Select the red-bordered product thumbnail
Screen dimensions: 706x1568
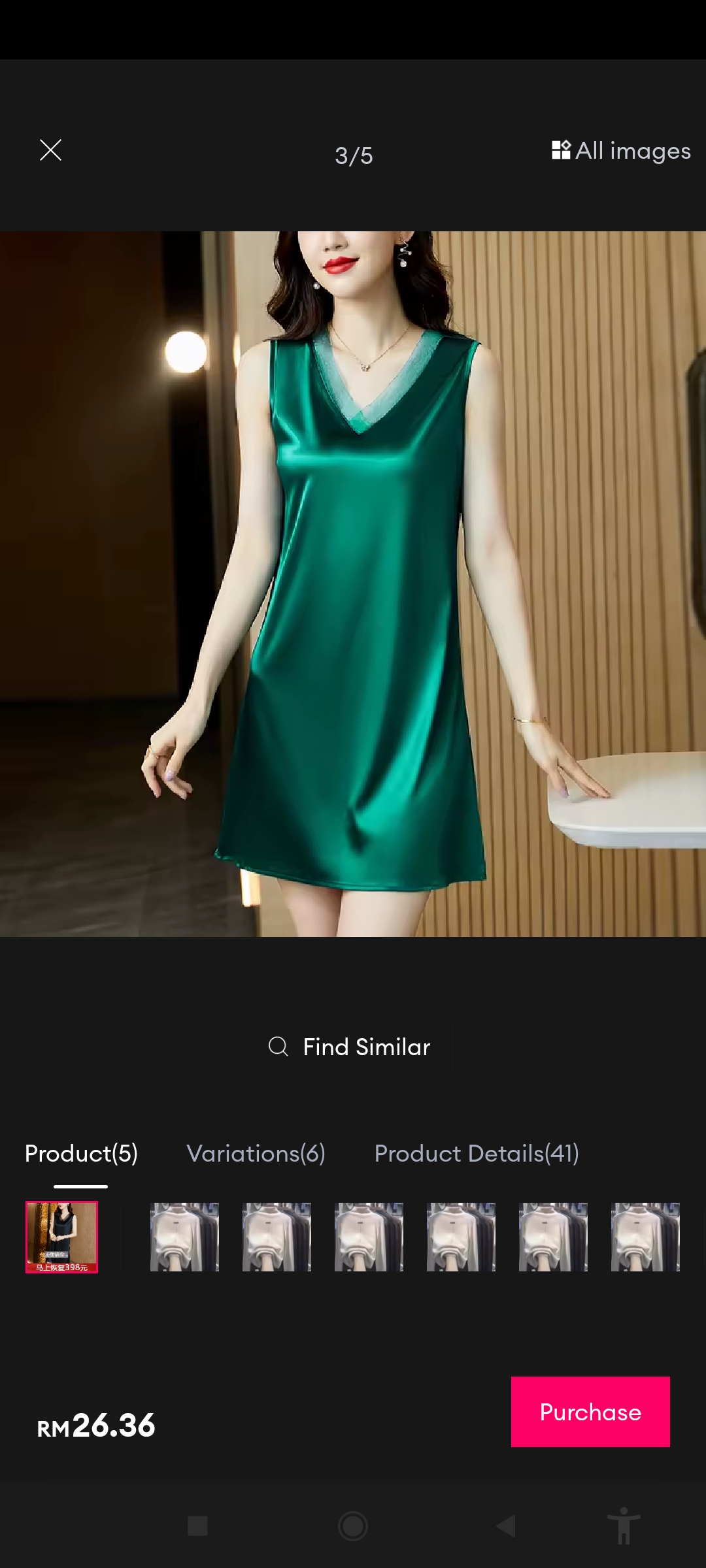(x=61, y=1237)
